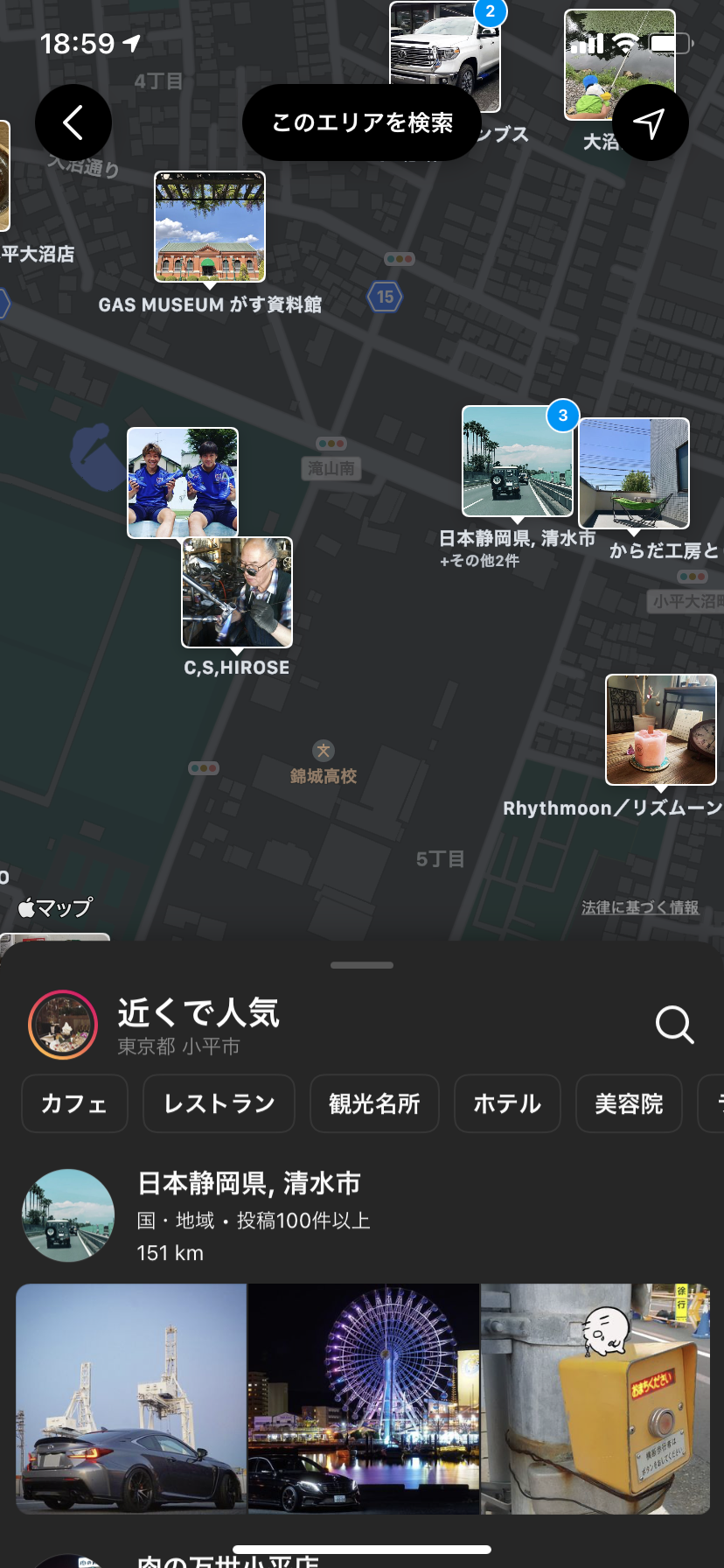724x1568 pixels.
Task: Filter by カフェ chip
Action: pos(74,1103)
